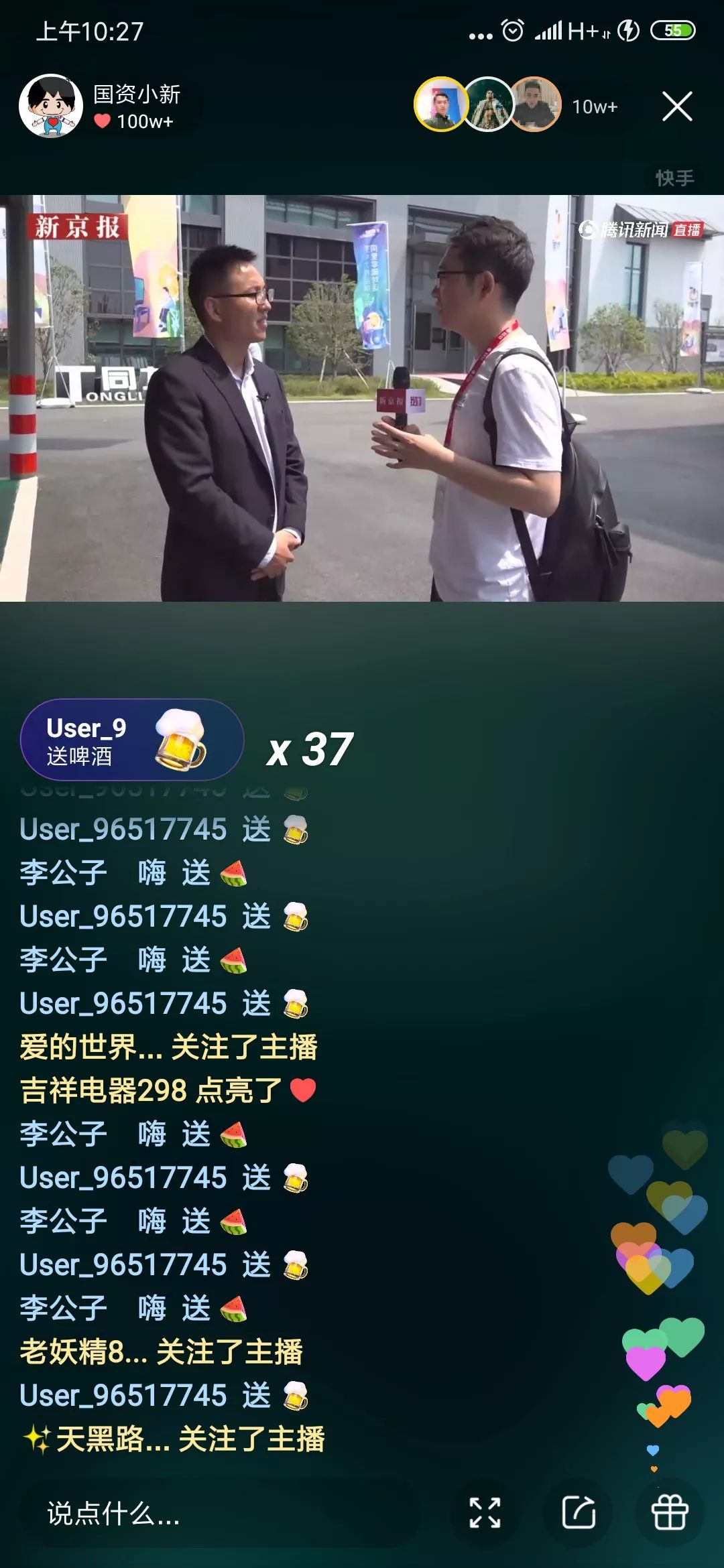Open the gift box panel

(x=670, y=1513)
